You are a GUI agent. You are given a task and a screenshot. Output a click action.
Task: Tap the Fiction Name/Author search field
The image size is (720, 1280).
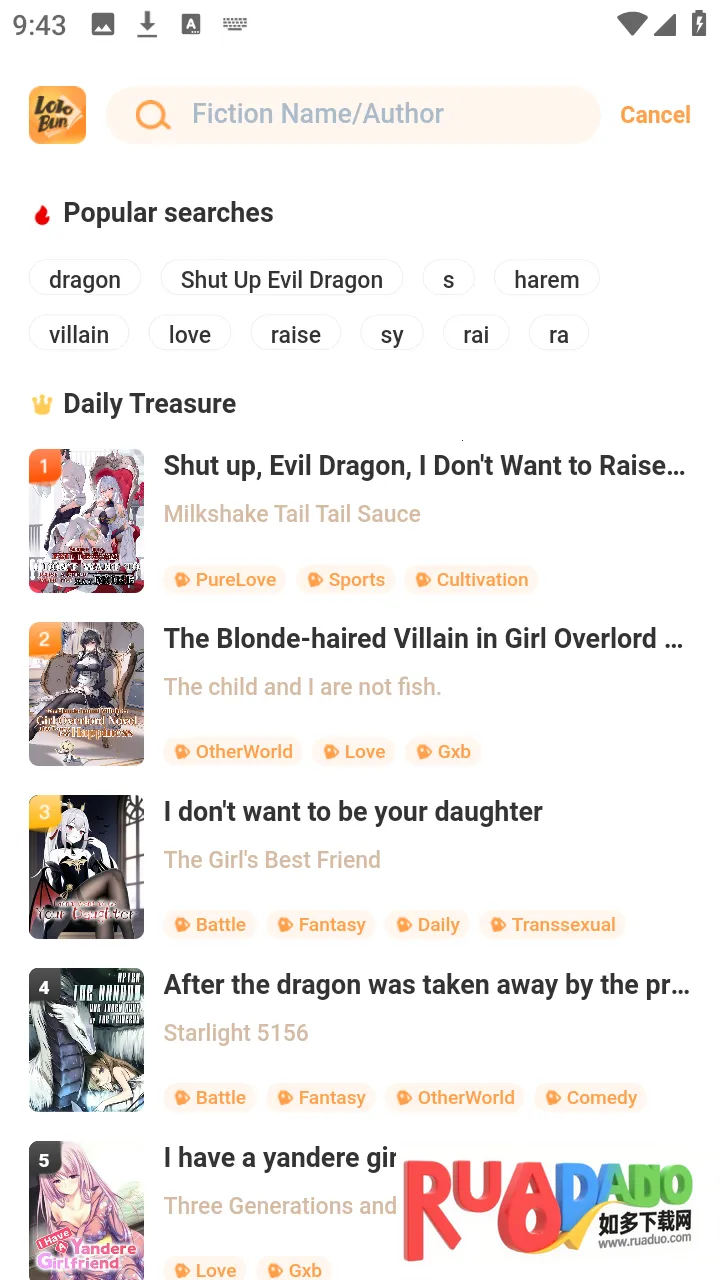(x=380, y=114)
